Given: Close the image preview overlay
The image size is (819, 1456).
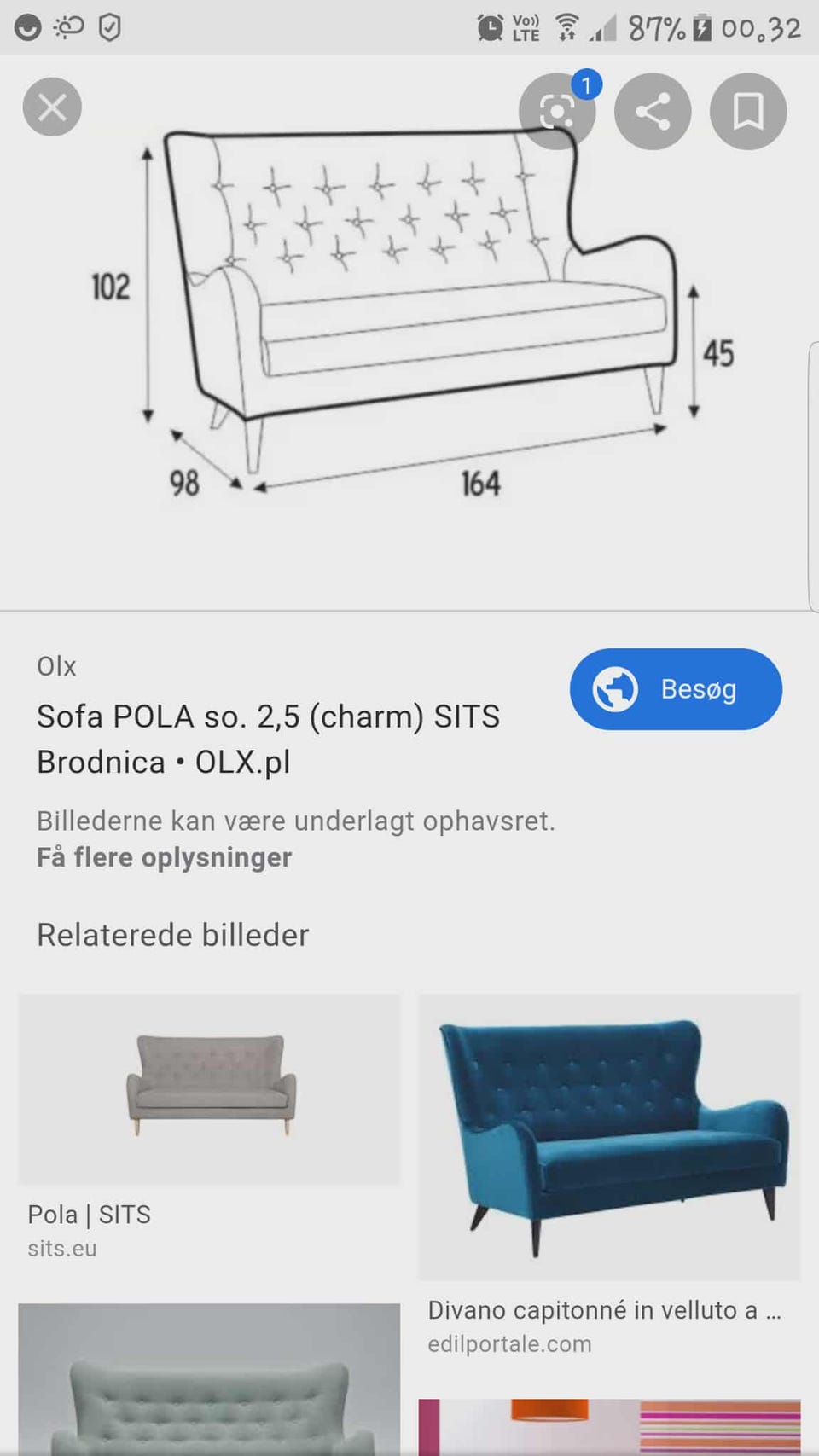Looking at the screenshot, I should [51, 107].
